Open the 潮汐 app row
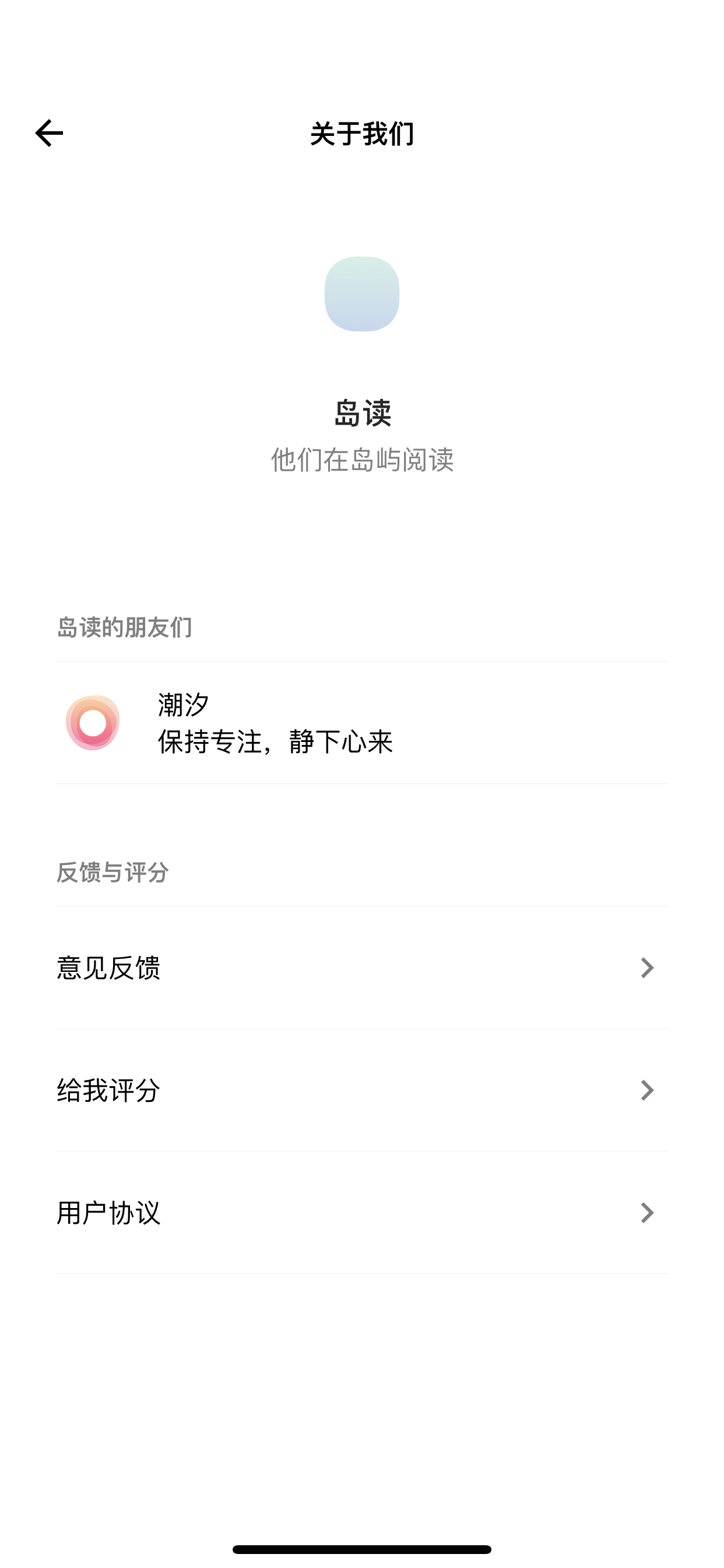724x1568 pixels. pos(362,723)
